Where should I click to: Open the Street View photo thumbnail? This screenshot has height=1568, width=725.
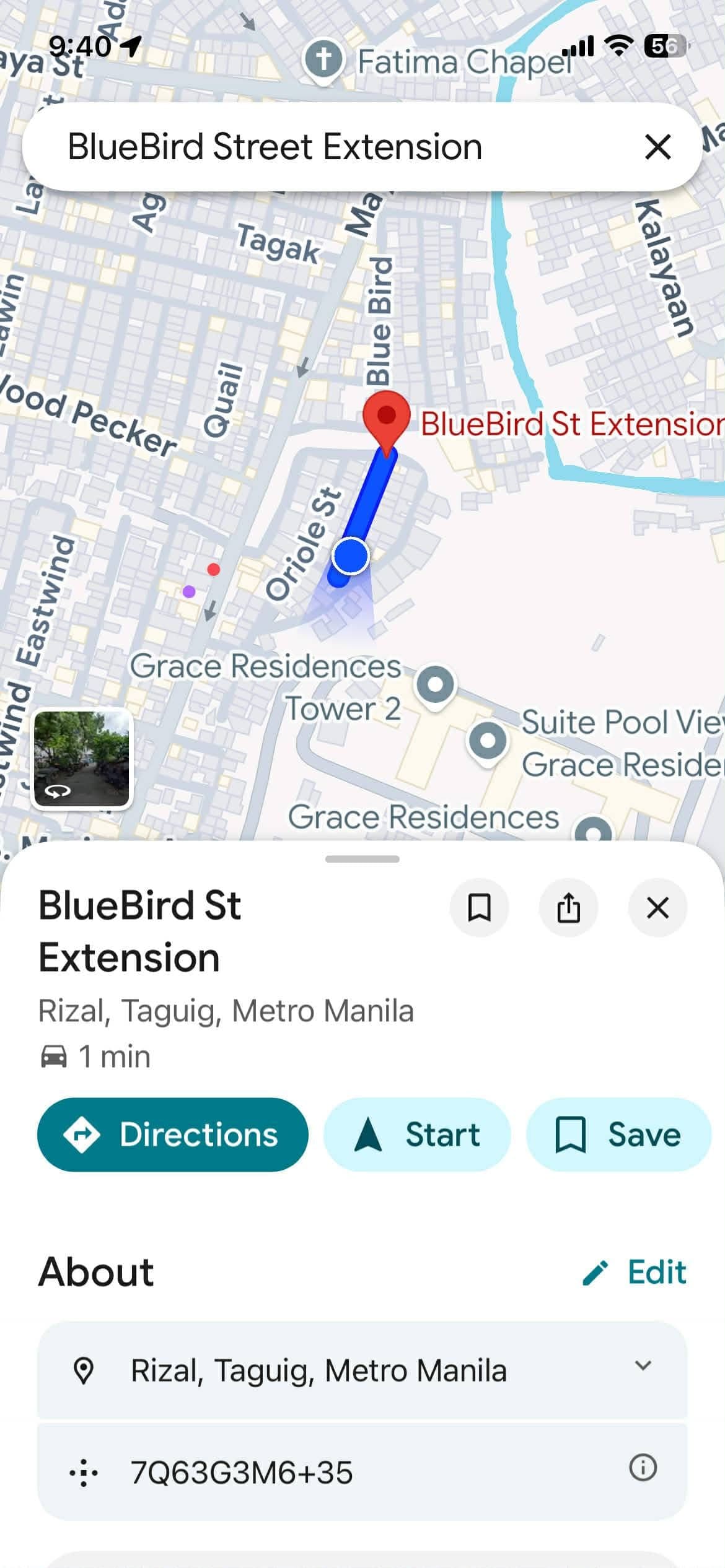[x=82, y=759]
